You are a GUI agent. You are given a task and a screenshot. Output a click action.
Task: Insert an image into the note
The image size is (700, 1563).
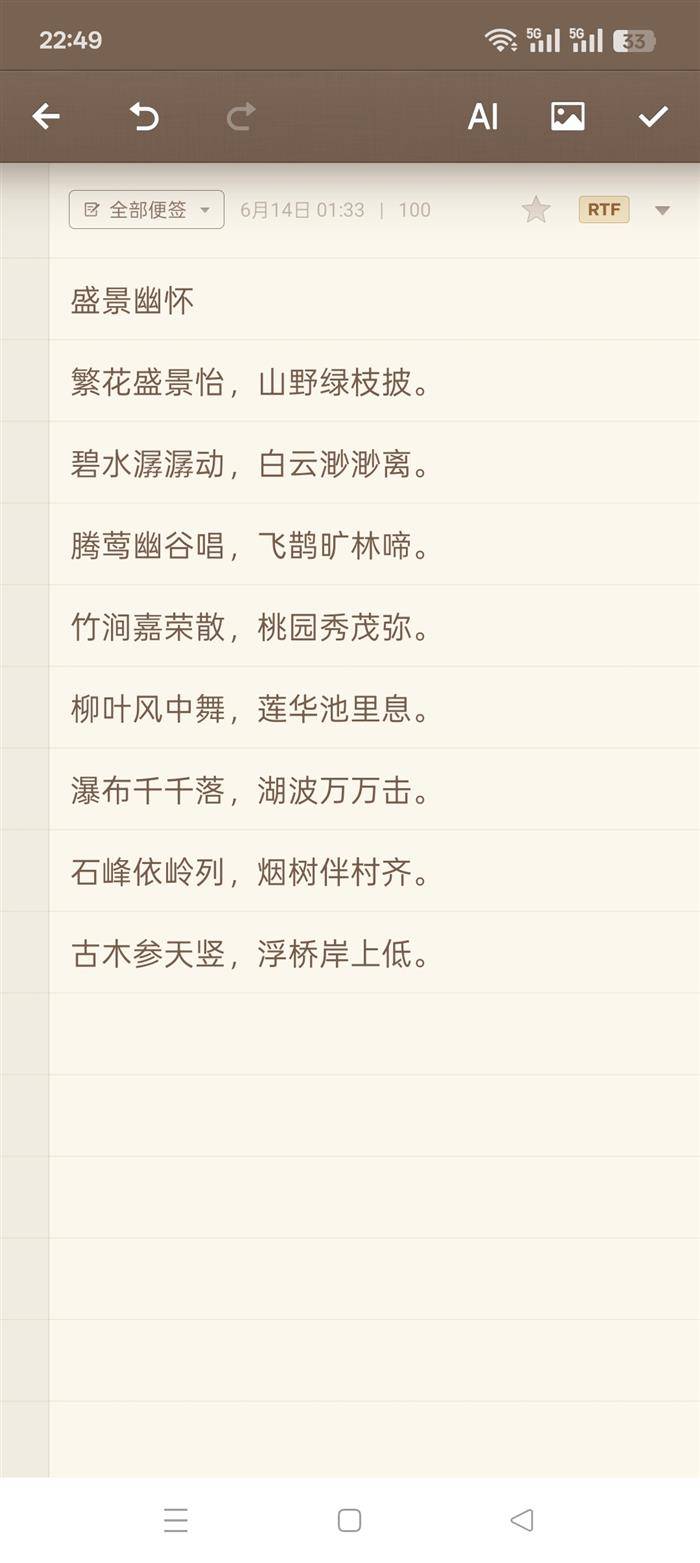coord(567,117)
